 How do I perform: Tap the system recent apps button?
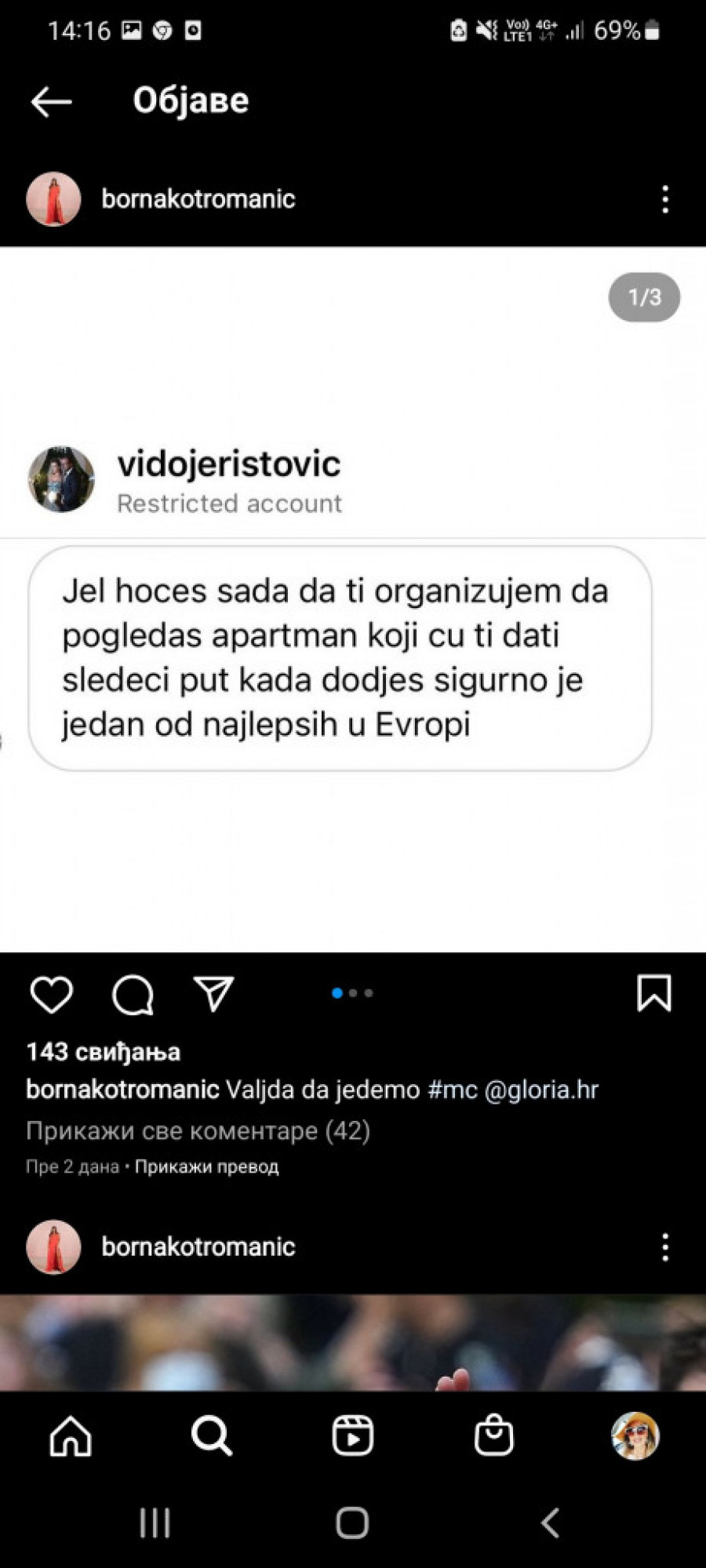tap(155, 1523)
